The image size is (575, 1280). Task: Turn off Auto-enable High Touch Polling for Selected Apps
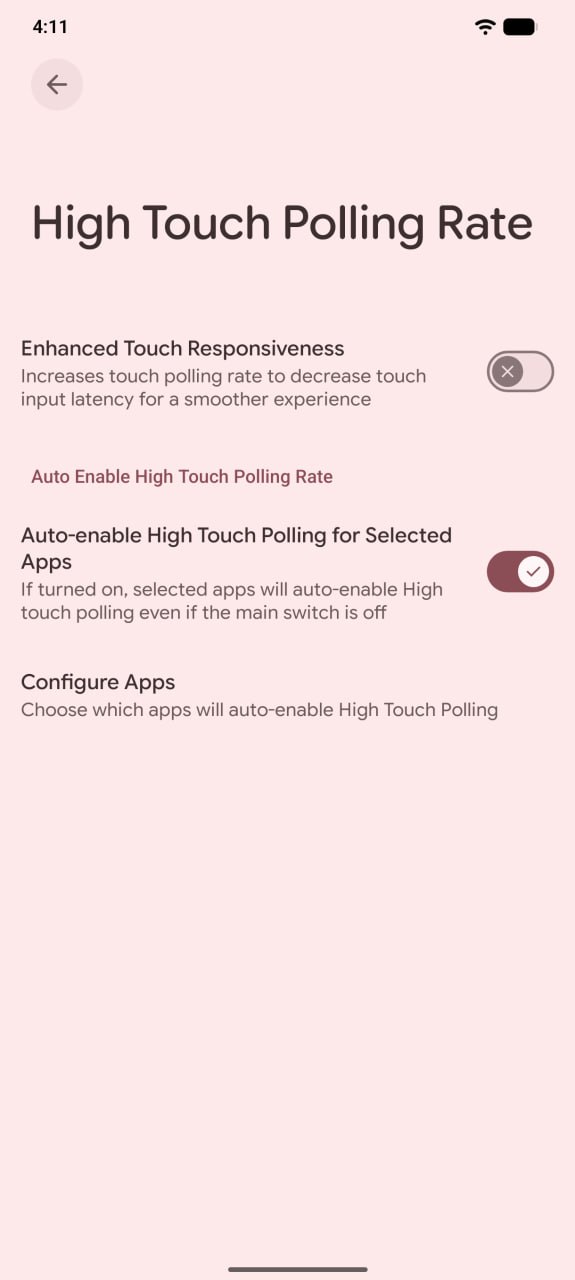tap(520, 572)
